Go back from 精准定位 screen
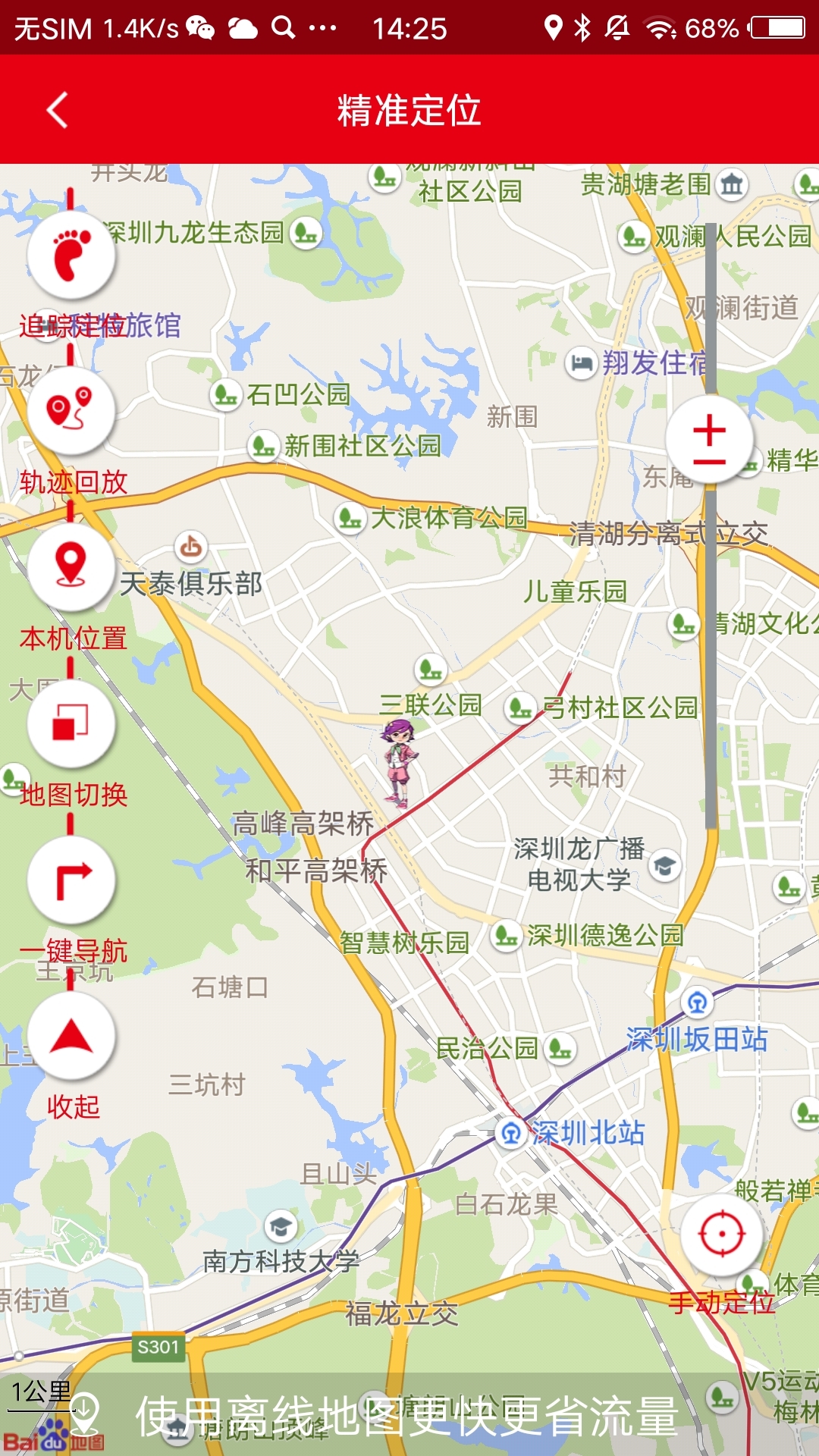Screen dimensions: 819x1456 tap(58, 110)
